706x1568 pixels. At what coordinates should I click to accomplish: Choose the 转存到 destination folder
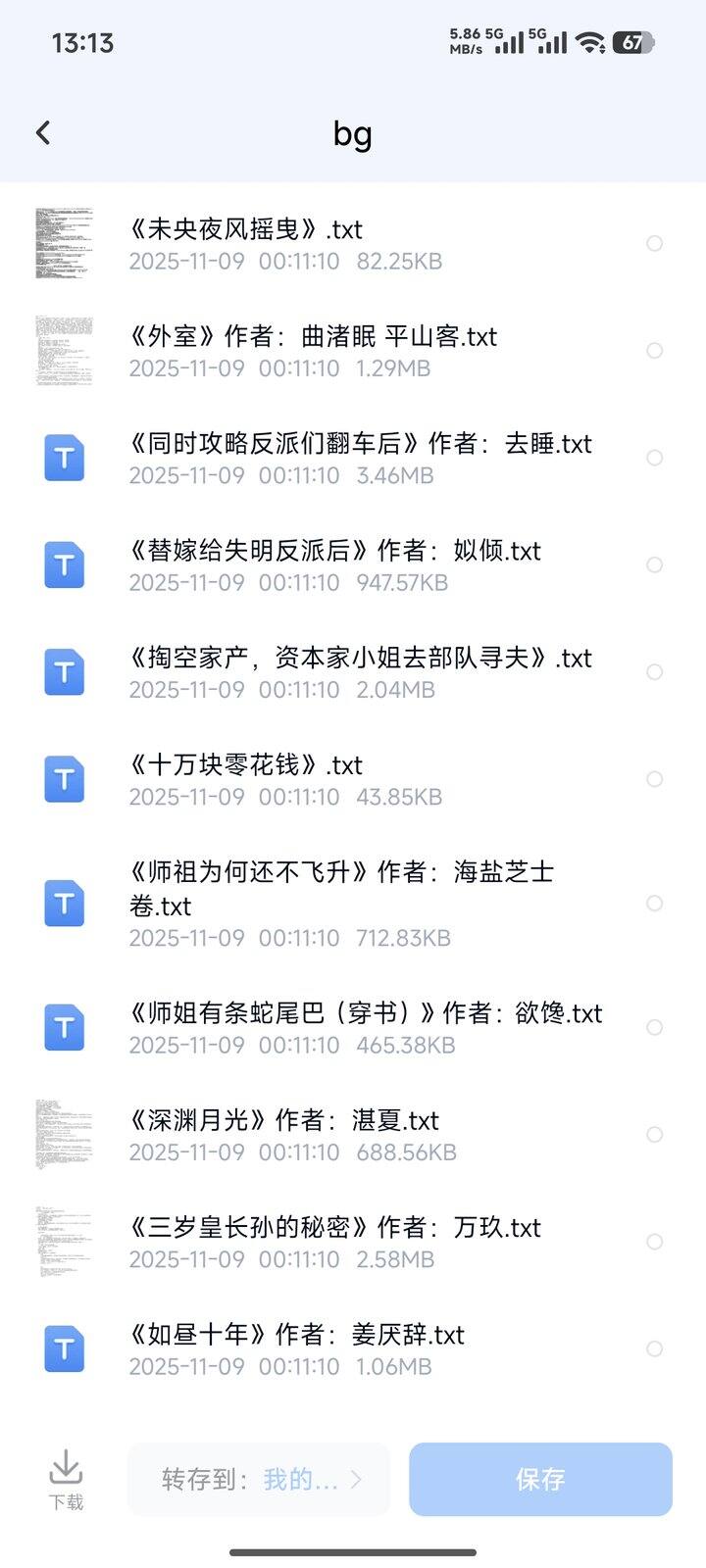(259, 1479)
